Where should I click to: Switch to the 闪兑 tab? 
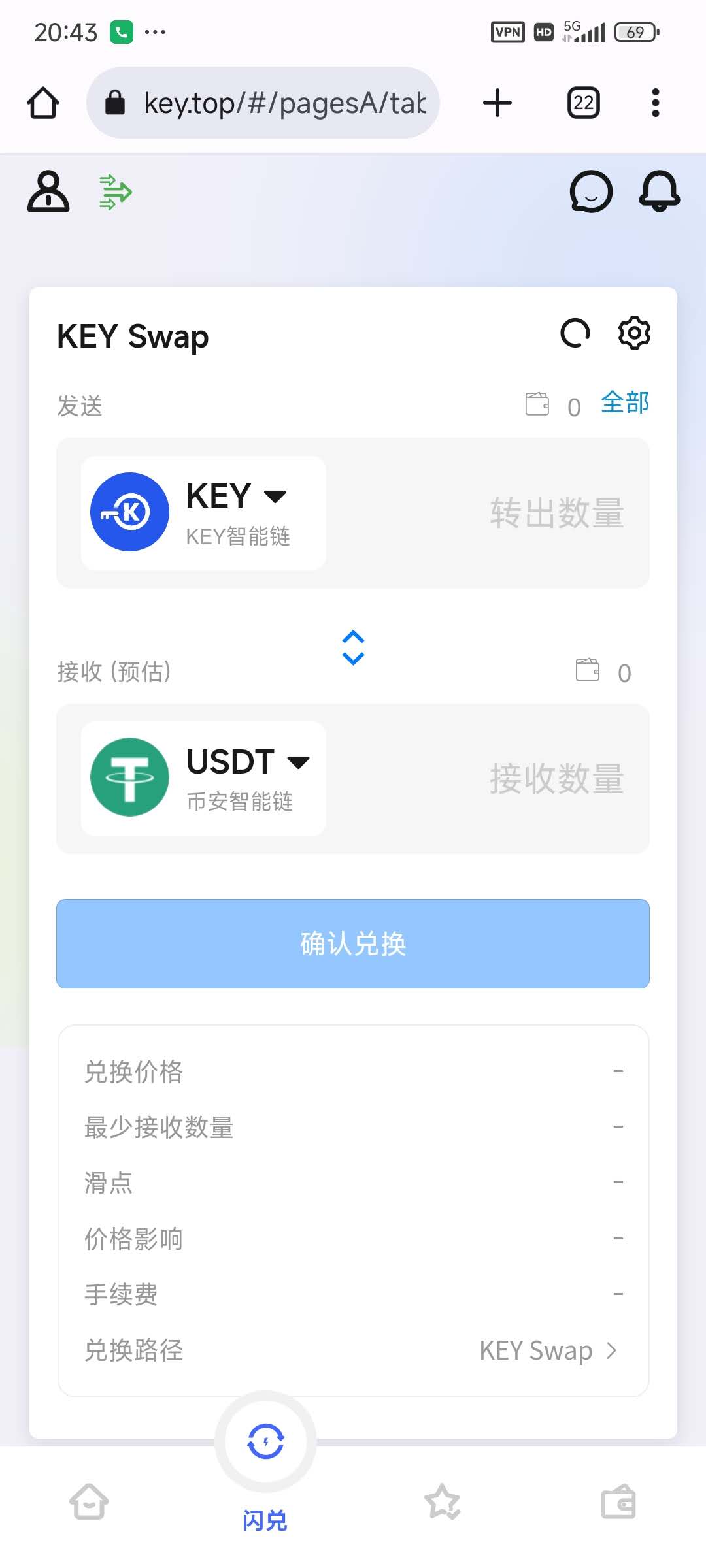pos(265,1463)
